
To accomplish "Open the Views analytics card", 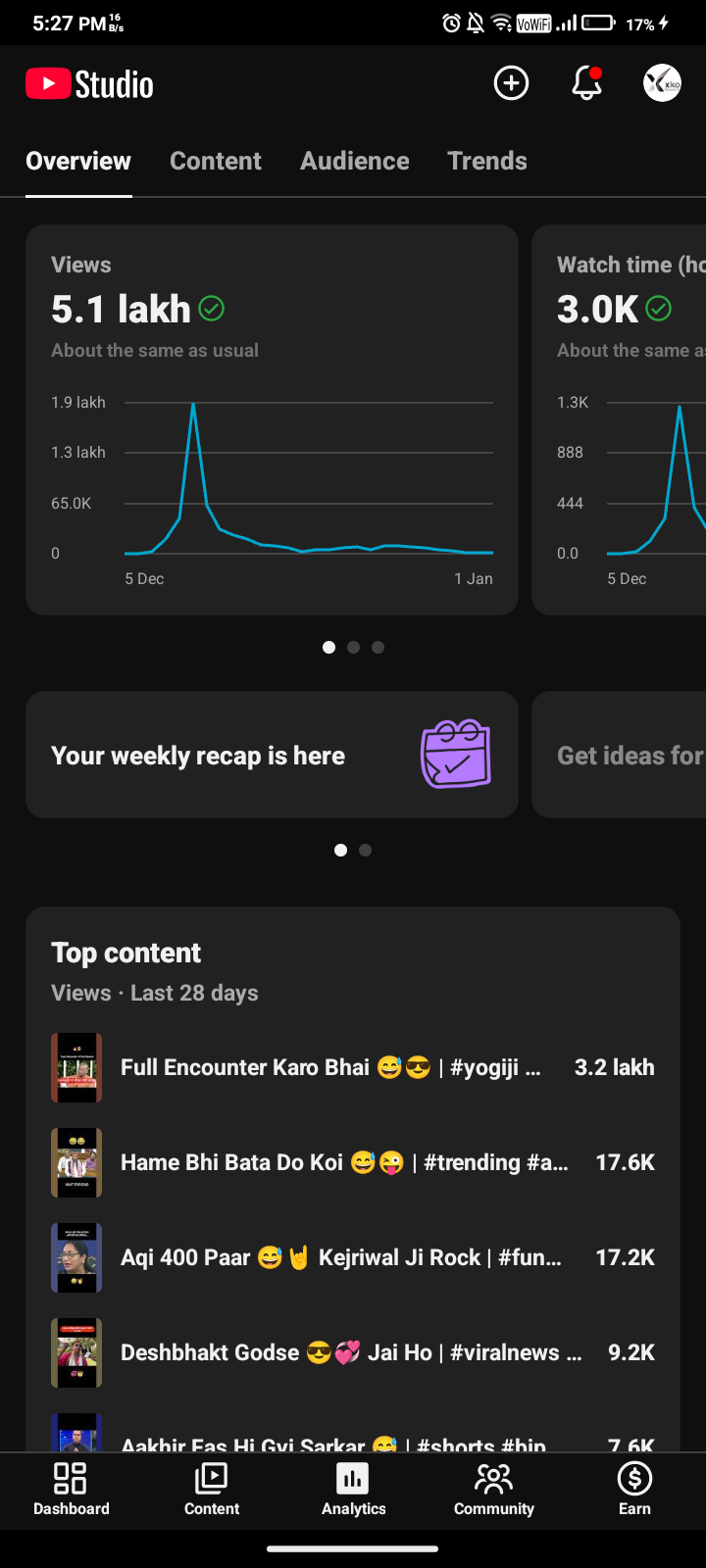I will click(272, 419).
